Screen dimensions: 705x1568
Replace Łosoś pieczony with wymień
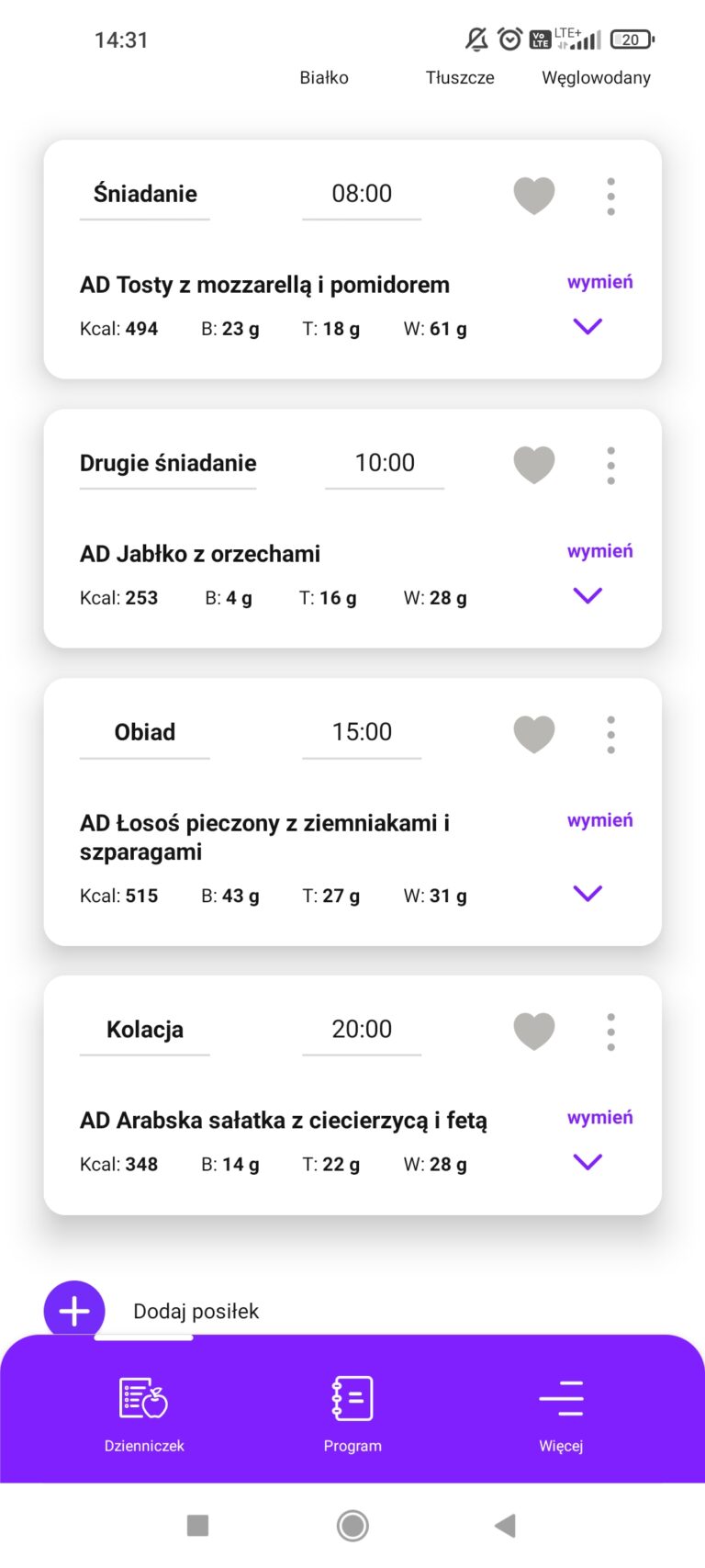pos(599,820)
